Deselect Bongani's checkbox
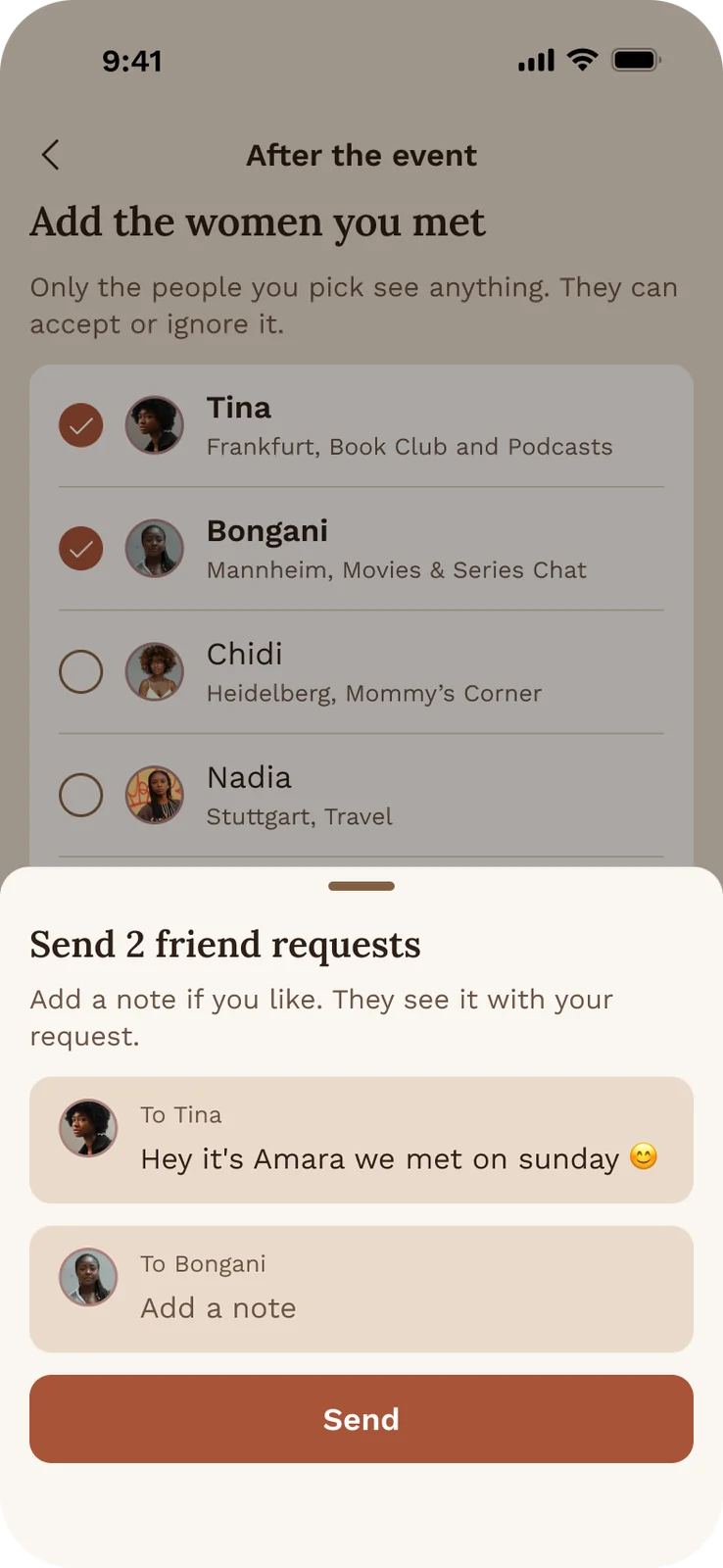 81,549
